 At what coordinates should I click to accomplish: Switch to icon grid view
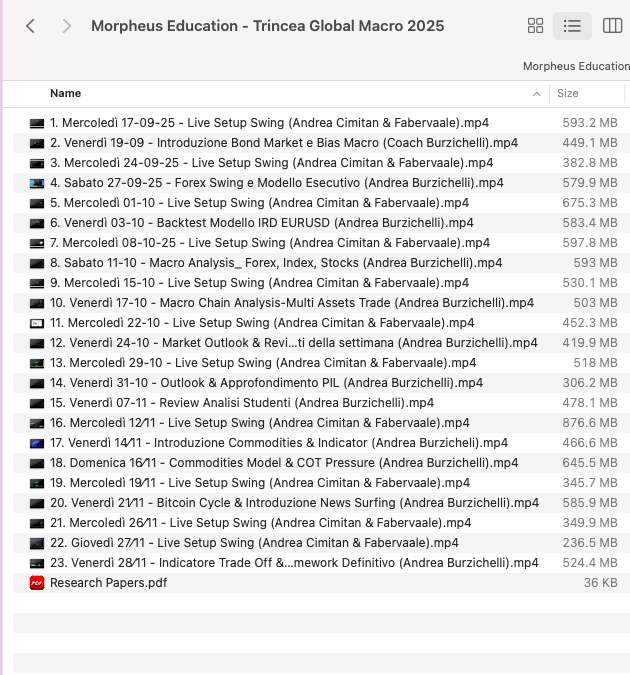(535, 26)
